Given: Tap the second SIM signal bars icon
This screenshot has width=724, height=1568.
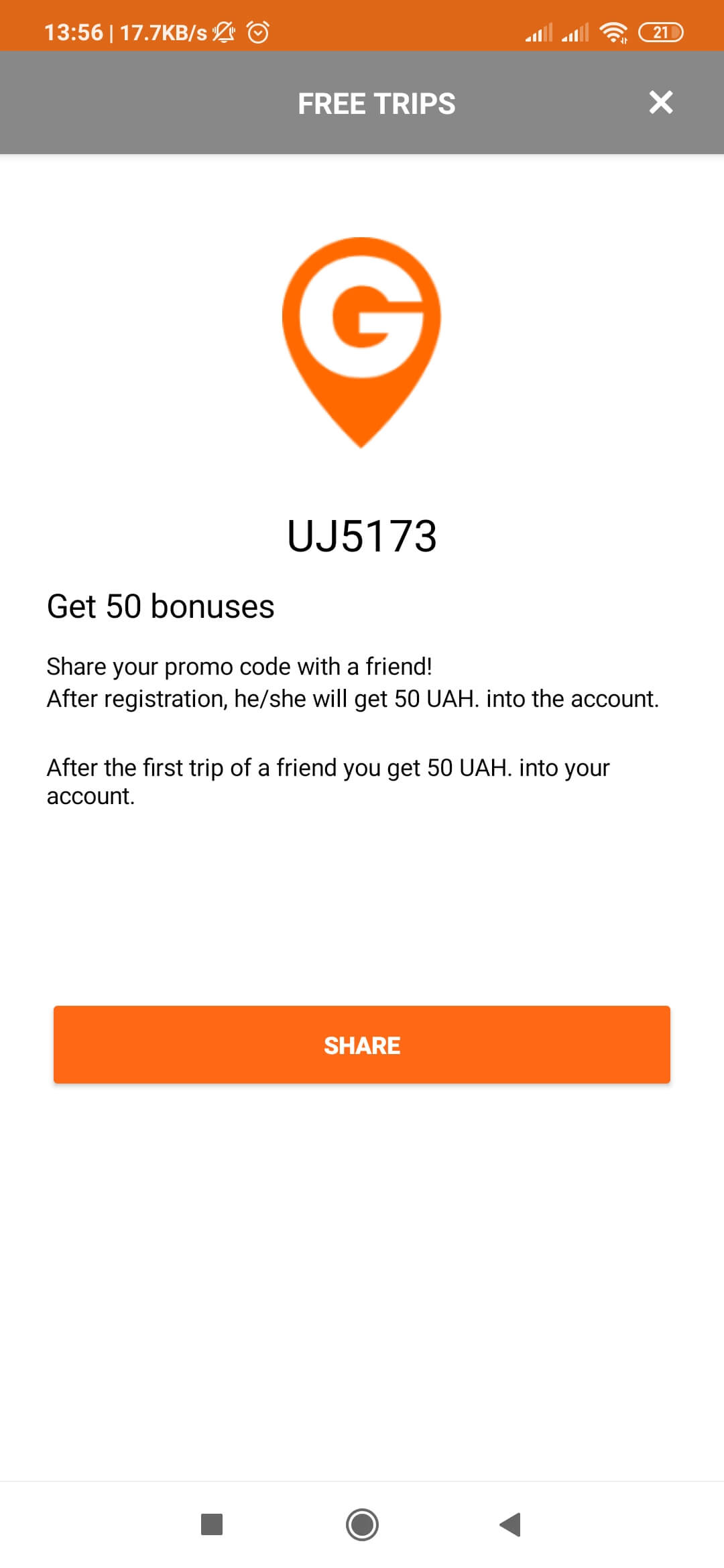Looking at the screenshot, I should point(577,31).
